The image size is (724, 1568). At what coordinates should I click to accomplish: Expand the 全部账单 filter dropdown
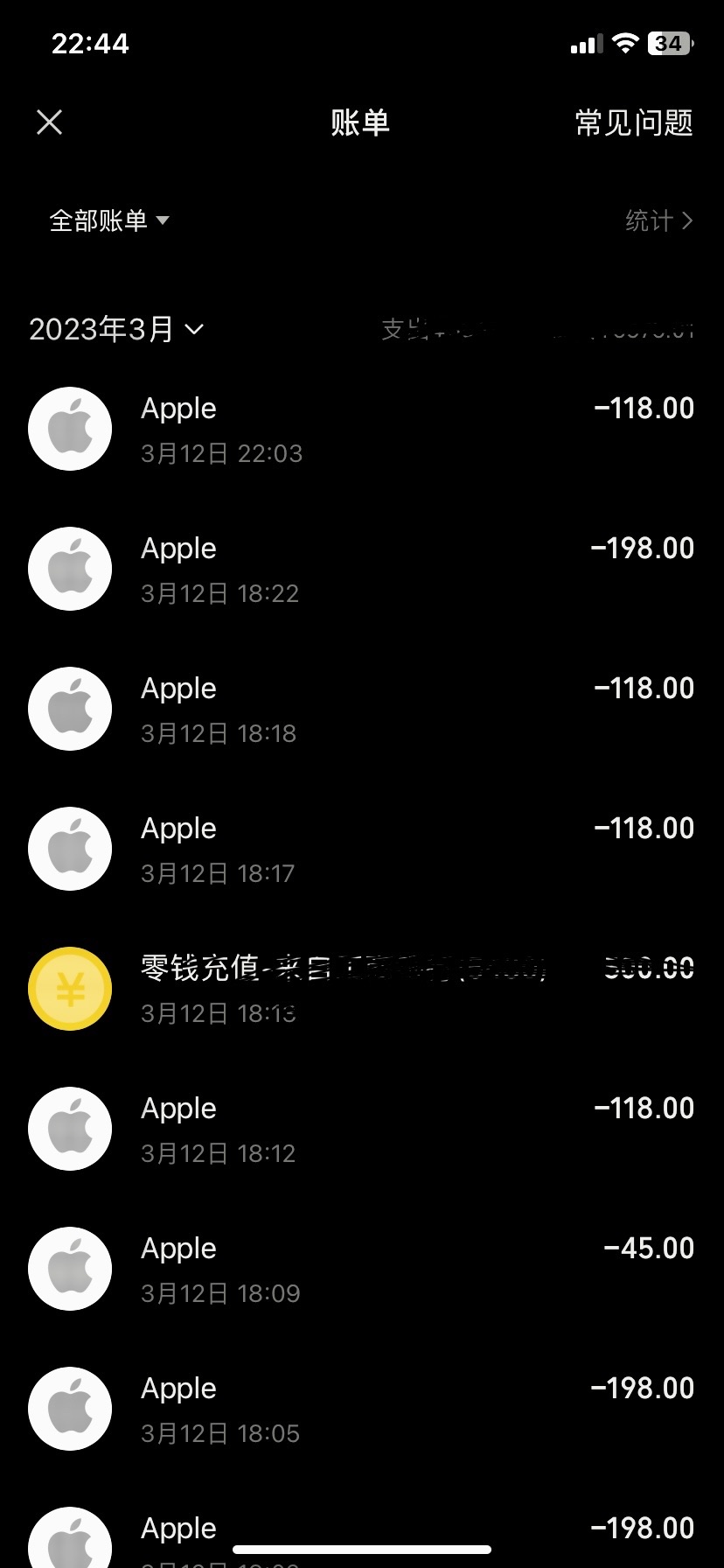(x=109, y=220)
